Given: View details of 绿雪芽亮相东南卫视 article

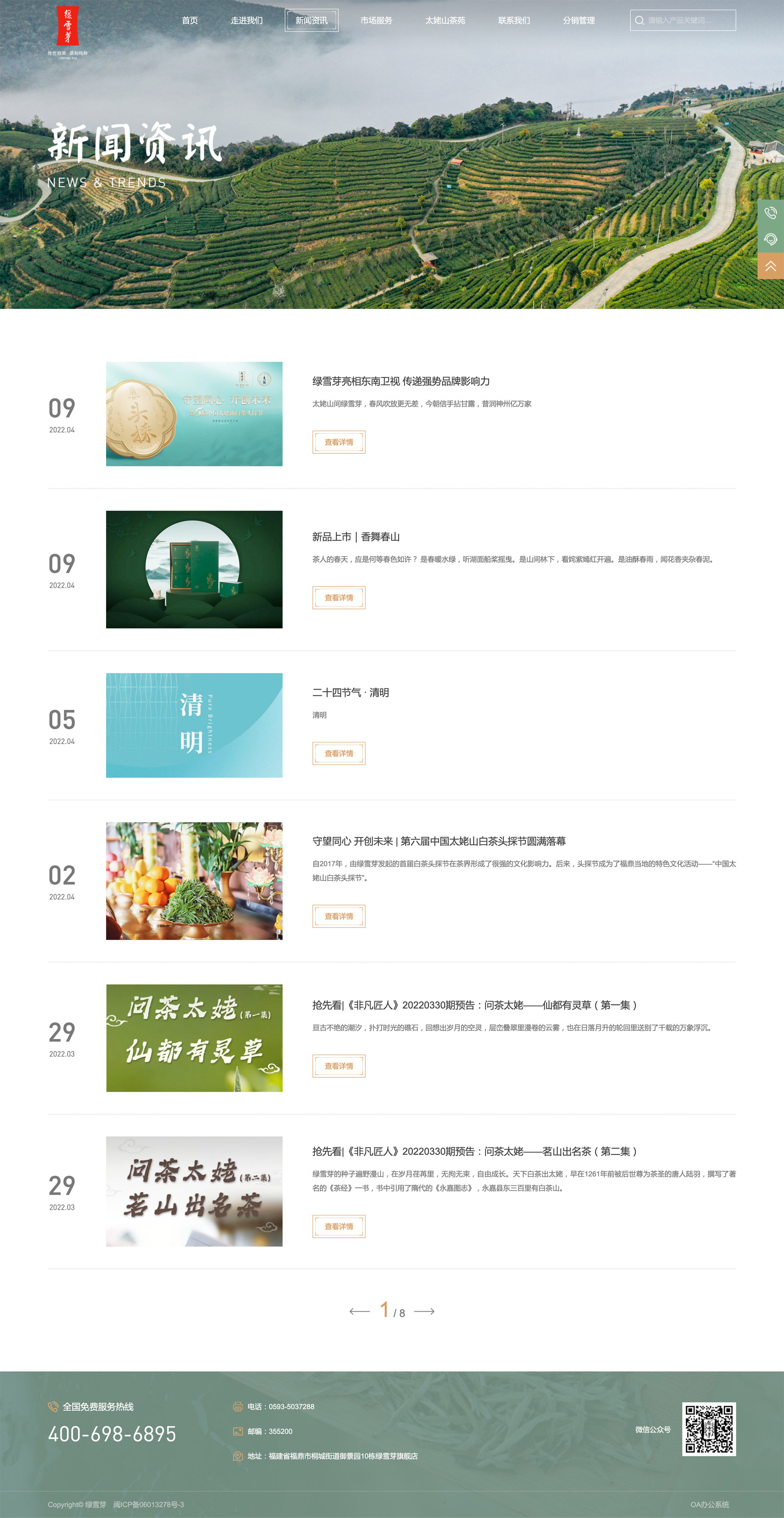Looking at the screenshot, I should coord(339,442).
